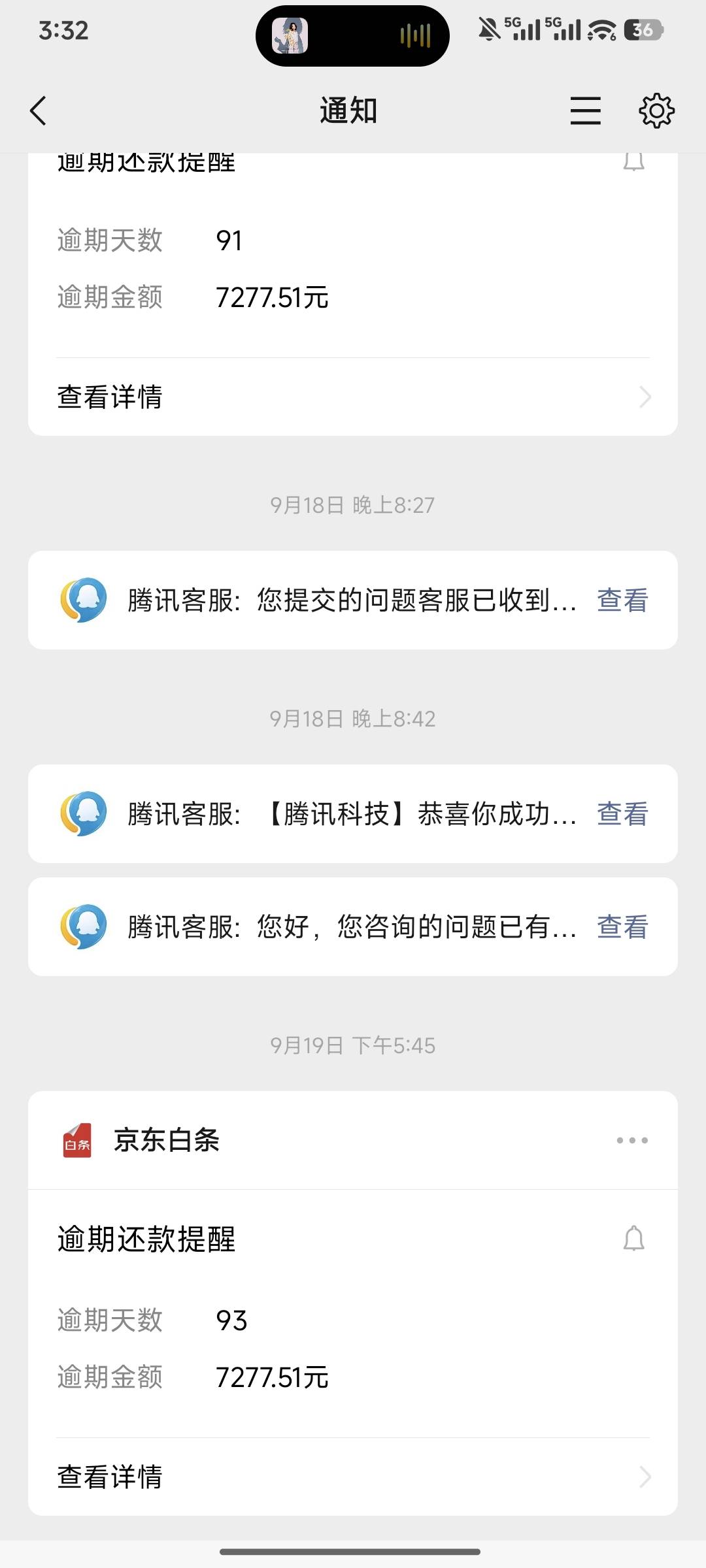Tap 查看 on the 您咨询的问题已有 message
Screen dimensions: 706x1568
pyautogui.click(x=622, y=927)
